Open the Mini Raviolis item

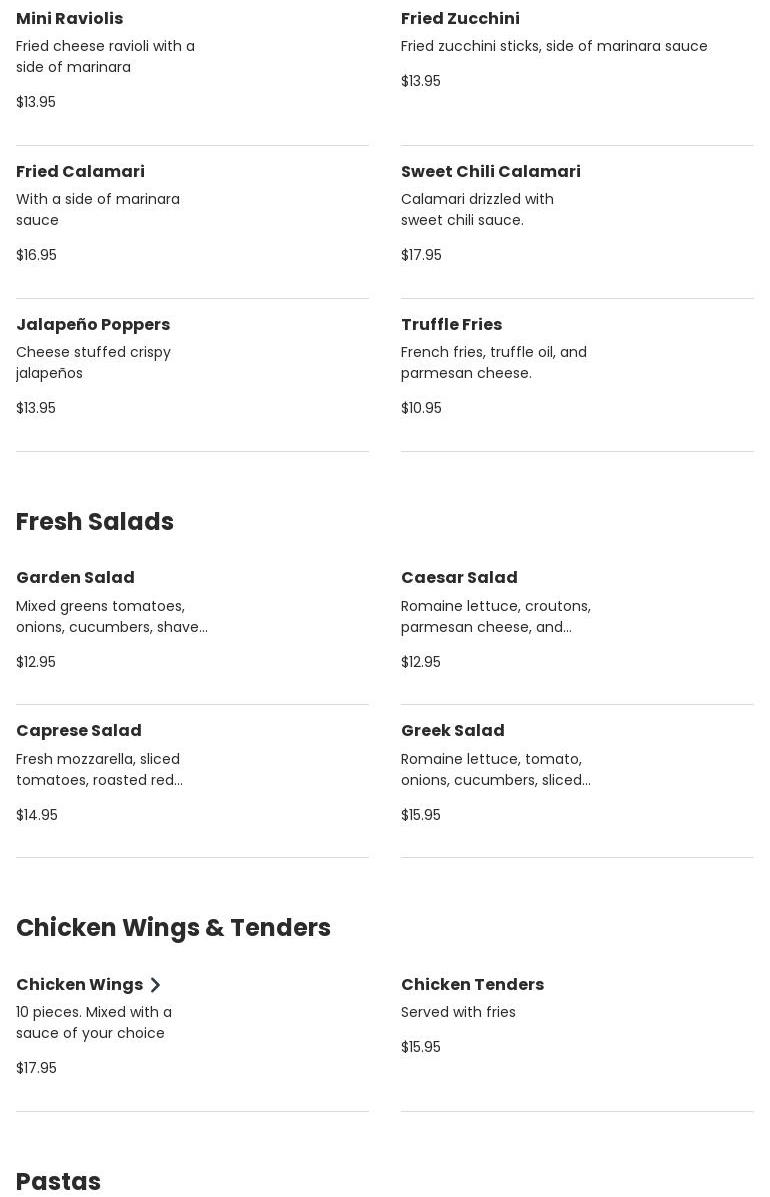[69, 18]
